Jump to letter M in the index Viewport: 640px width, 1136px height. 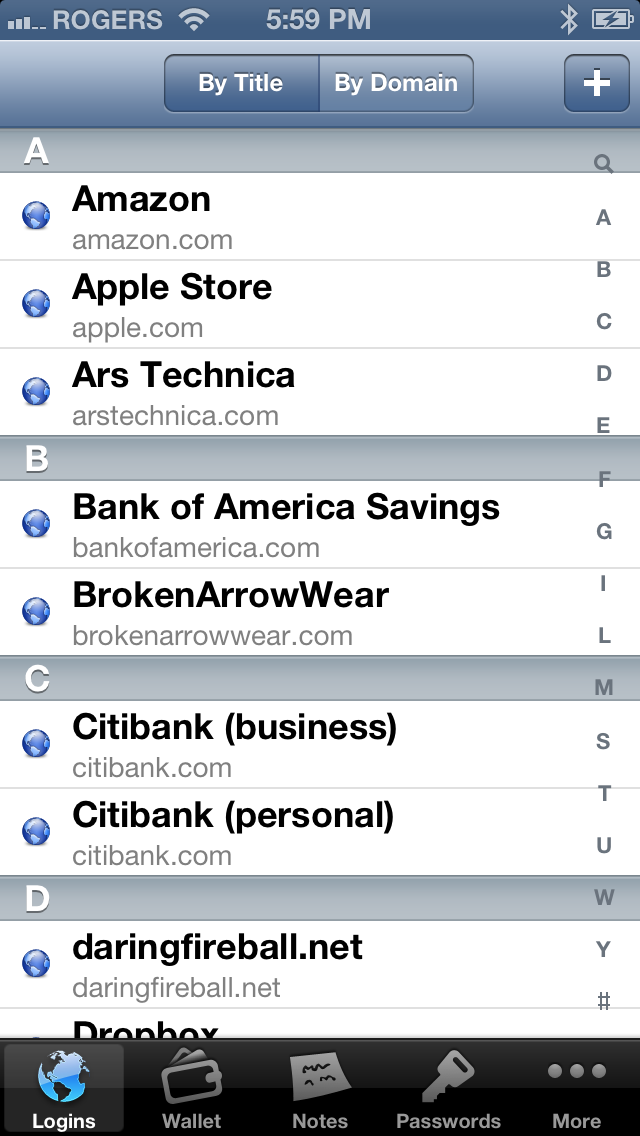(603, 688)
